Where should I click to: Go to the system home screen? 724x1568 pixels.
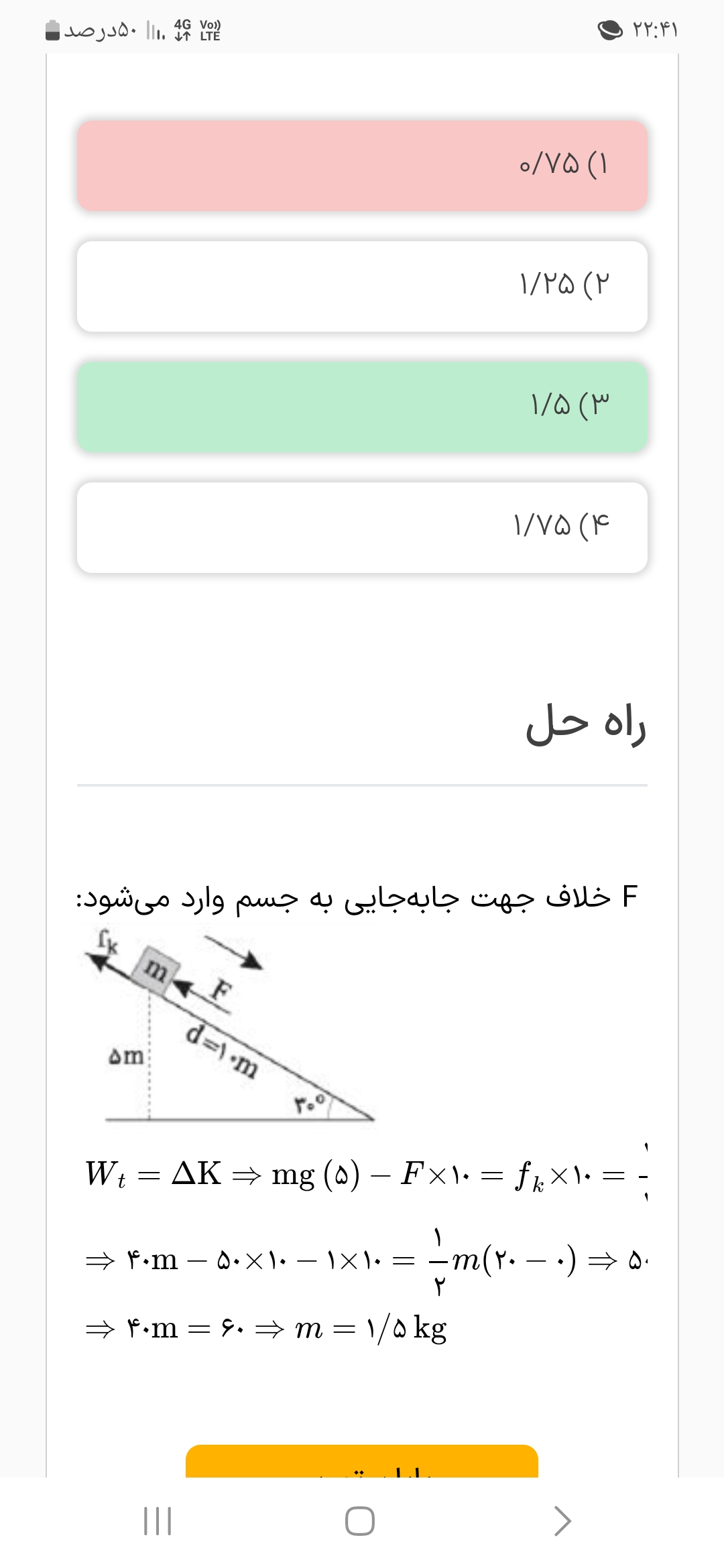tap(360, 1521)
